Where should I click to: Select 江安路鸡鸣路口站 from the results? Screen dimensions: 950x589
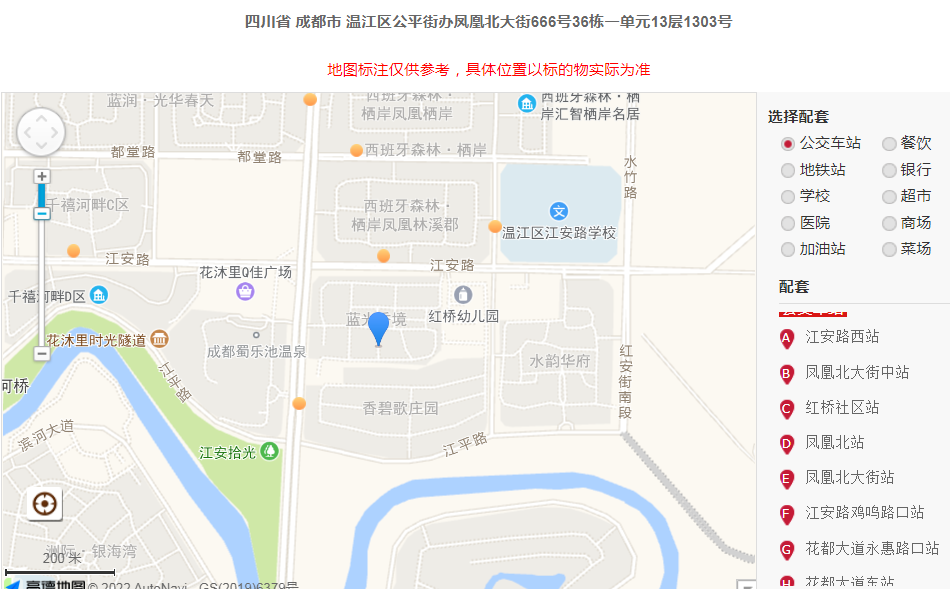(x=864, y=513)
